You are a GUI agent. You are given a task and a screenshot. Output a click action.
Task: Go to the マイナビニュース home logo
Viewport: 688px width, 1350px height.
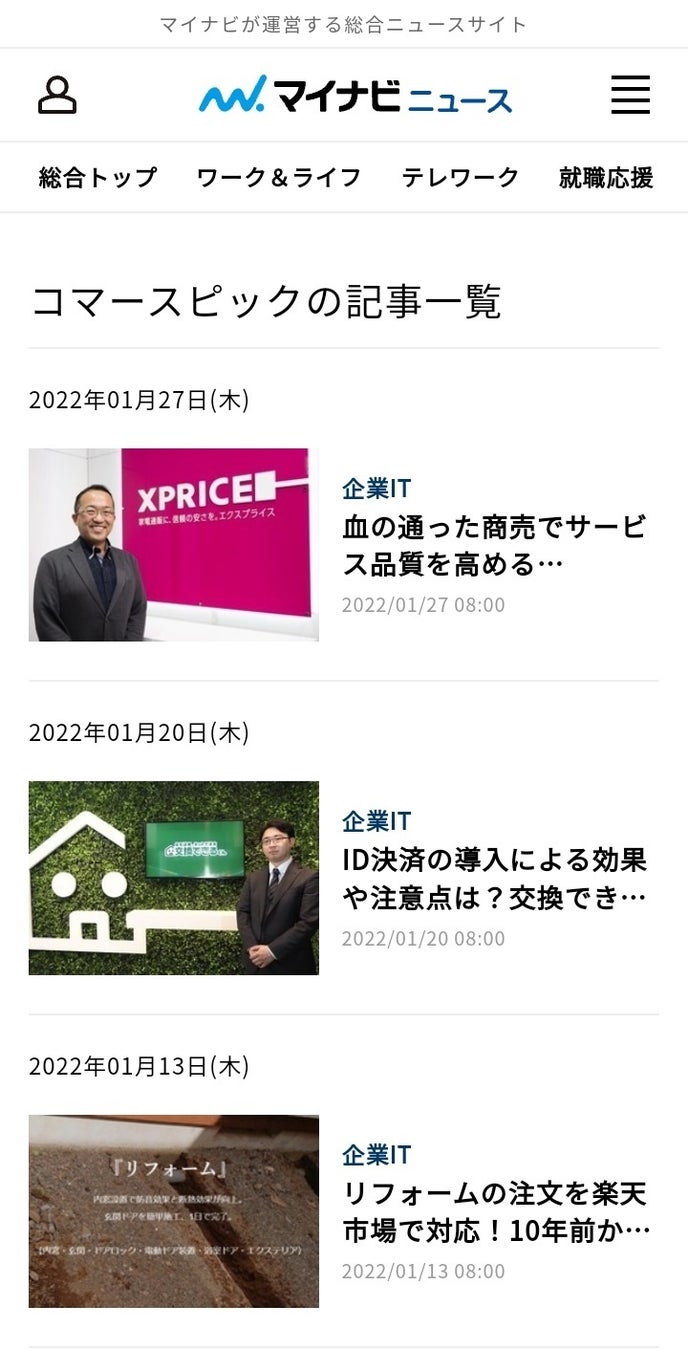coord(355,96)
